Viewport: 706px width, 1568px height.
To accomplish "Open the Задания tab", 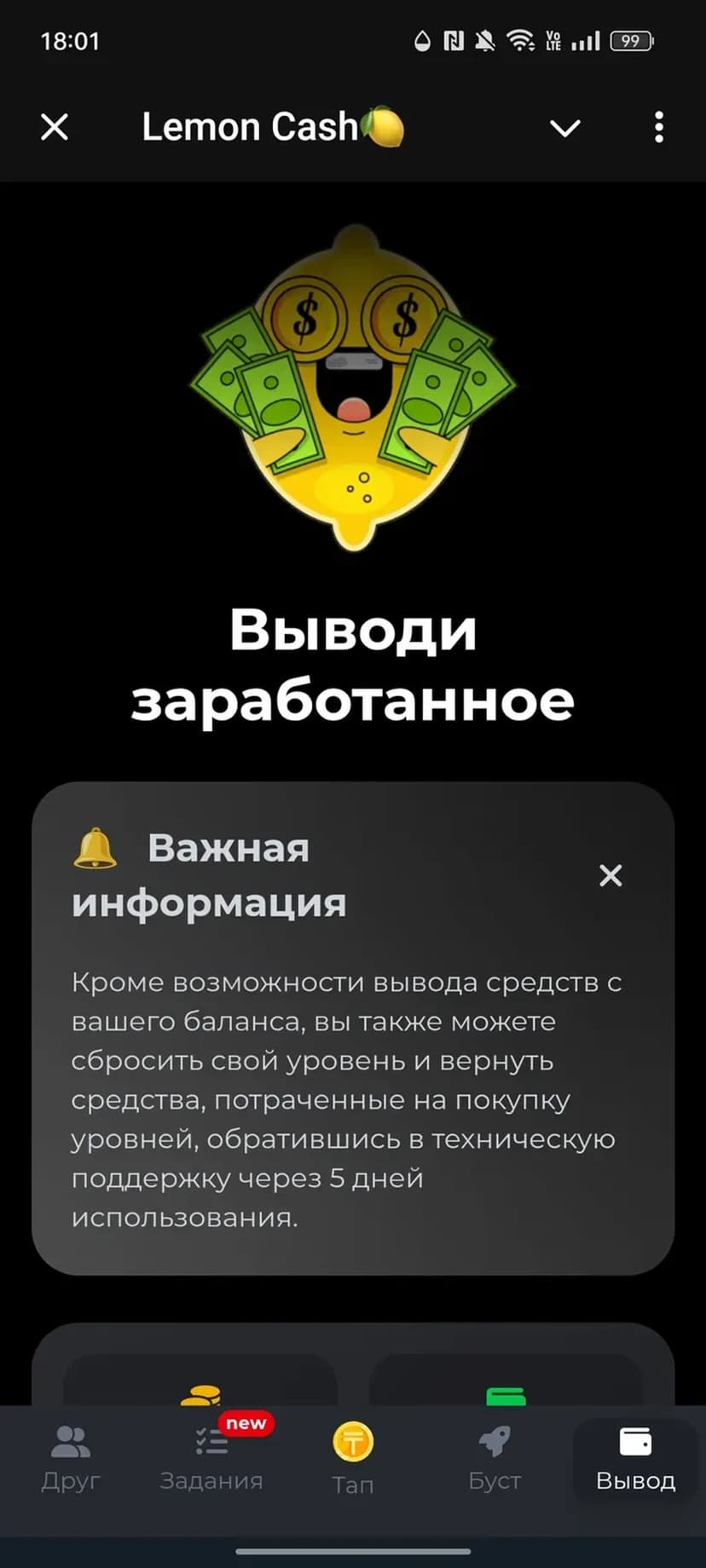I will click(x=211, y=1458).
